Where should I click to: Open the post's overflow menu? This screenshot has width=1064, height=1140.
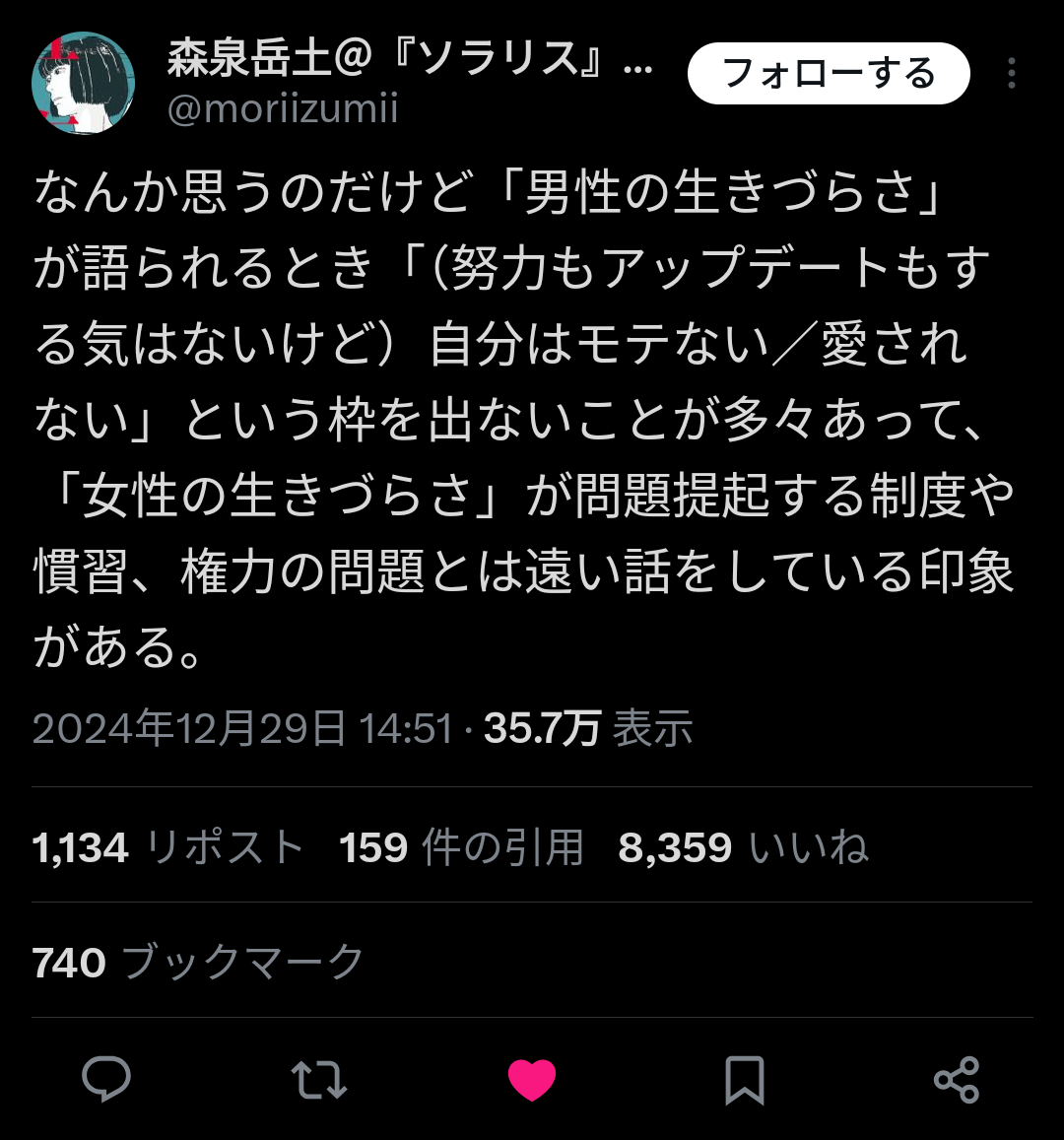[1012, 74]
